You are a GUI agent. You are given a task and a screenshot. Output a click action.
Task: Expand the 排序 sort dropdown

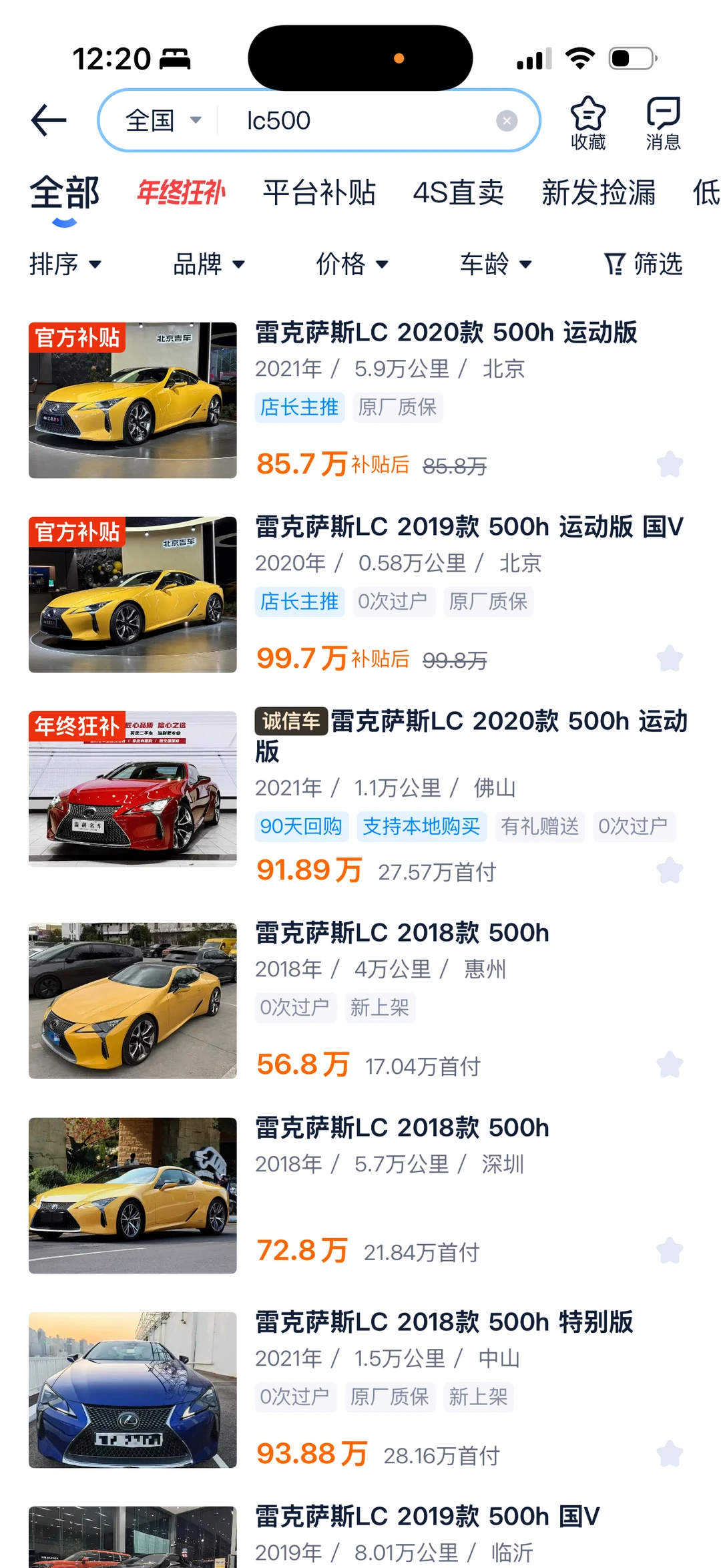[65, 264]
